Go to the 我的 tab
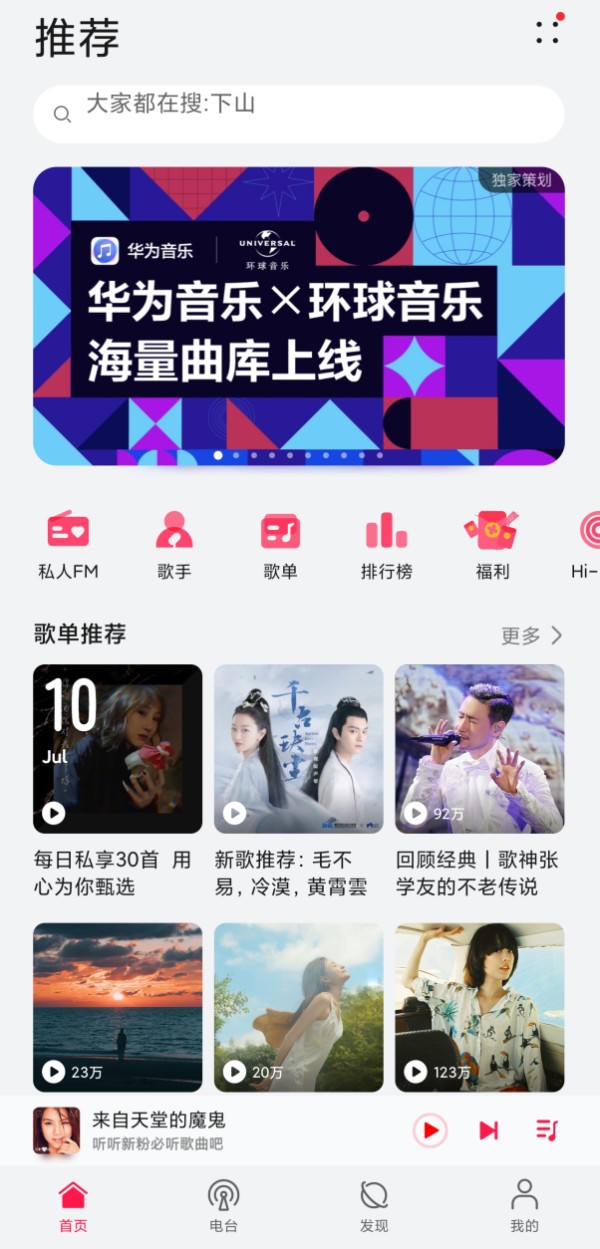Screen dimensions: 600x1249 point(524,1205)
